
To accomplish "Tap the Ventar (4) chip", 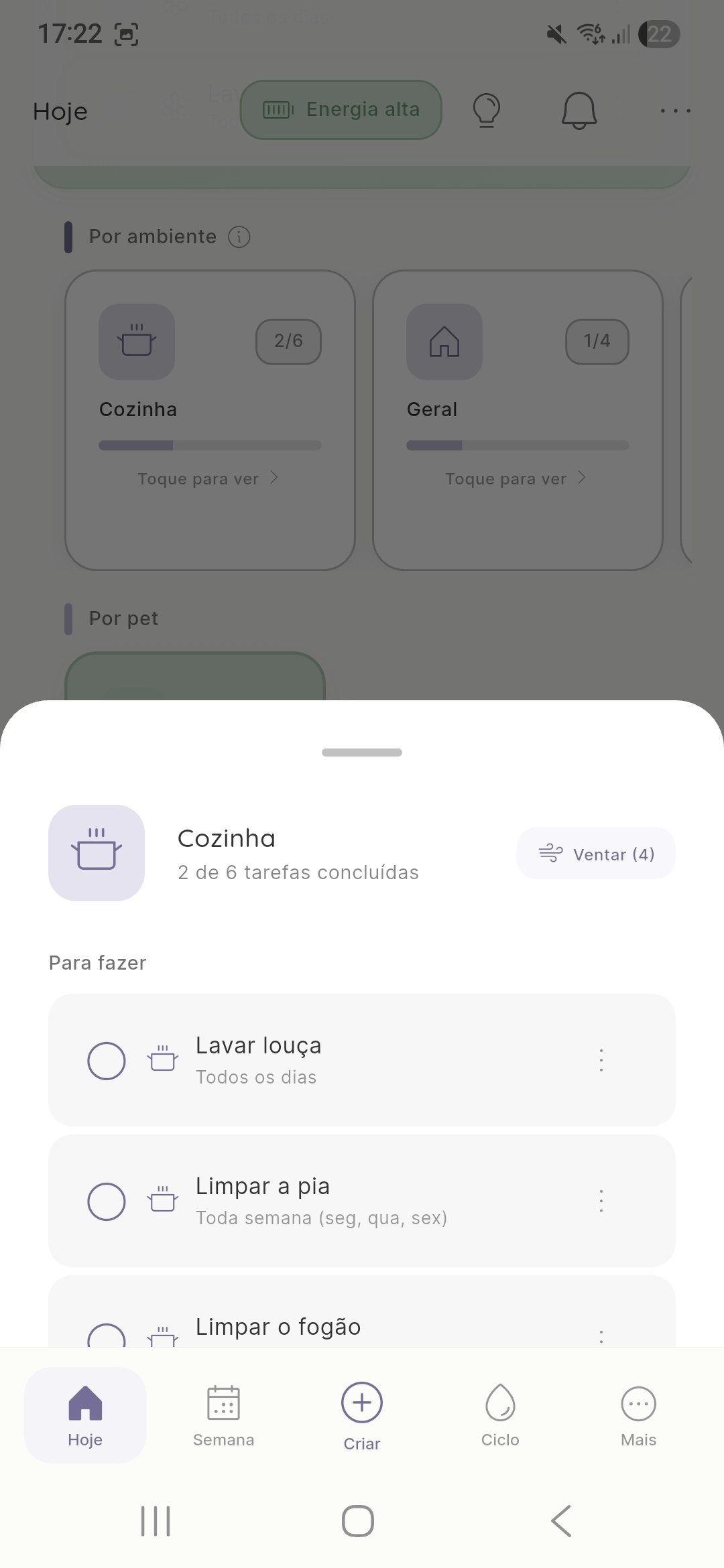I will tap(595, 853).
